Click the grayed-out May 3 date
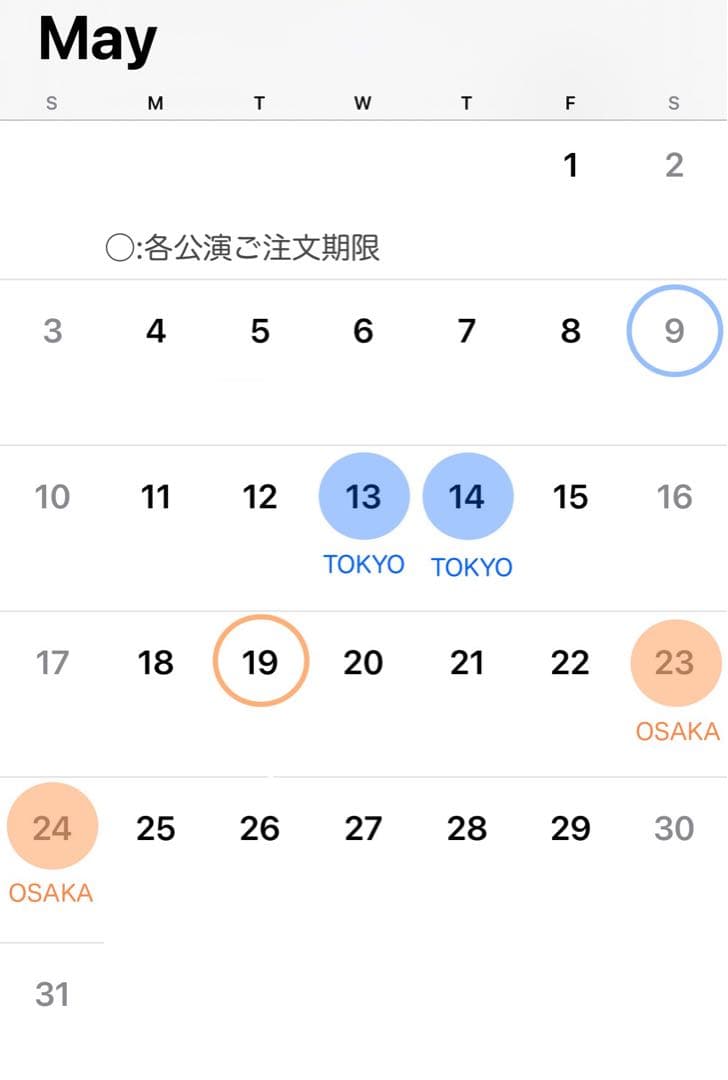 coord(52,330)
